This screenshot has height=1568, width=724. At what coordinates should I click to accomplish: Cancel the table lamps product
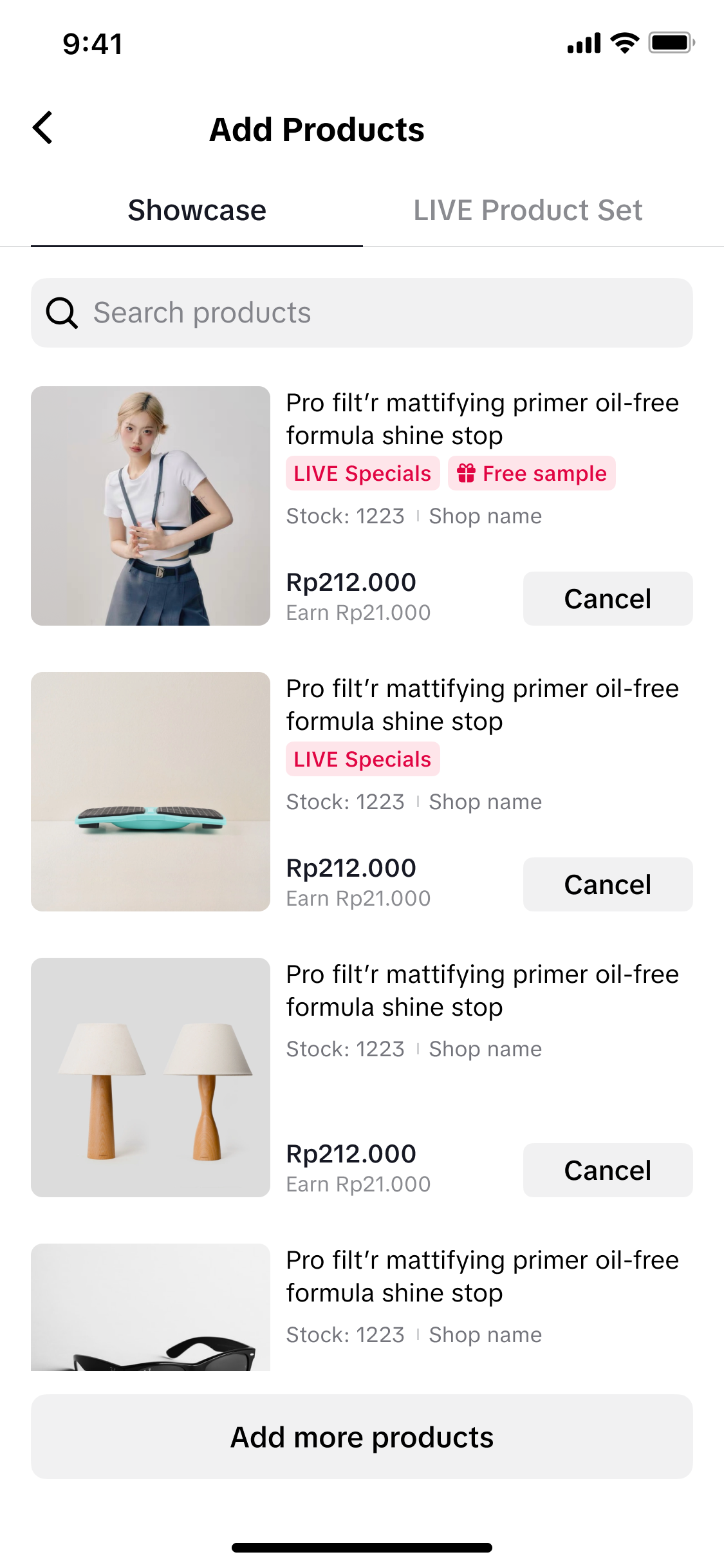tap(608, 1170)
